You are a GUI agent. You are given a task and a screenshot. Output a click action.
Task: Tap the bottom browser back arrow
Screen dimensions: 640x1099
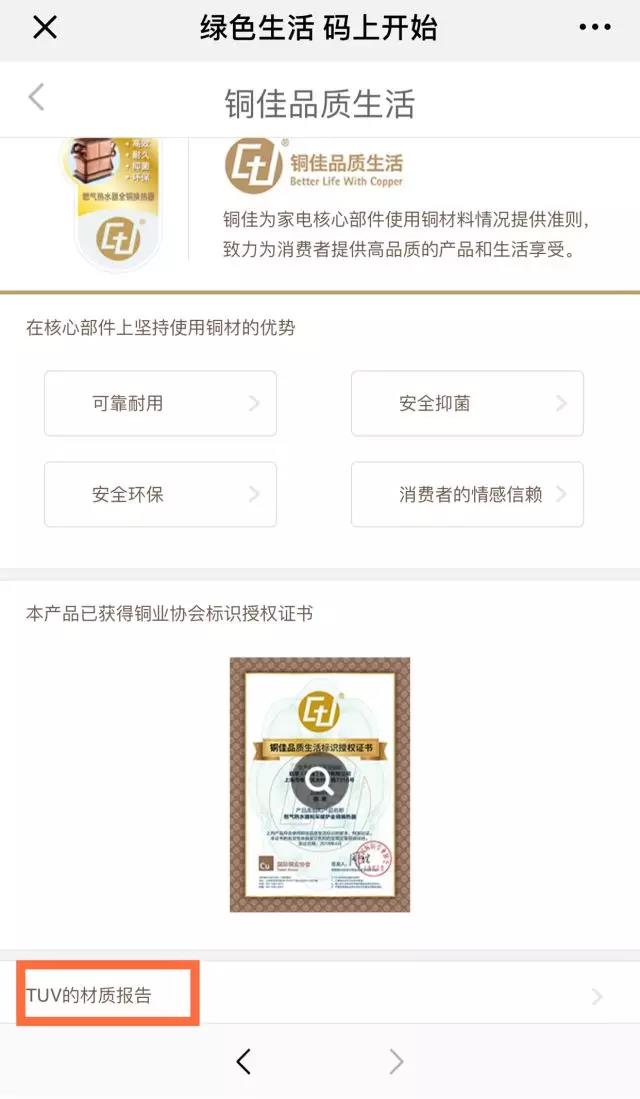[243, 1061]
